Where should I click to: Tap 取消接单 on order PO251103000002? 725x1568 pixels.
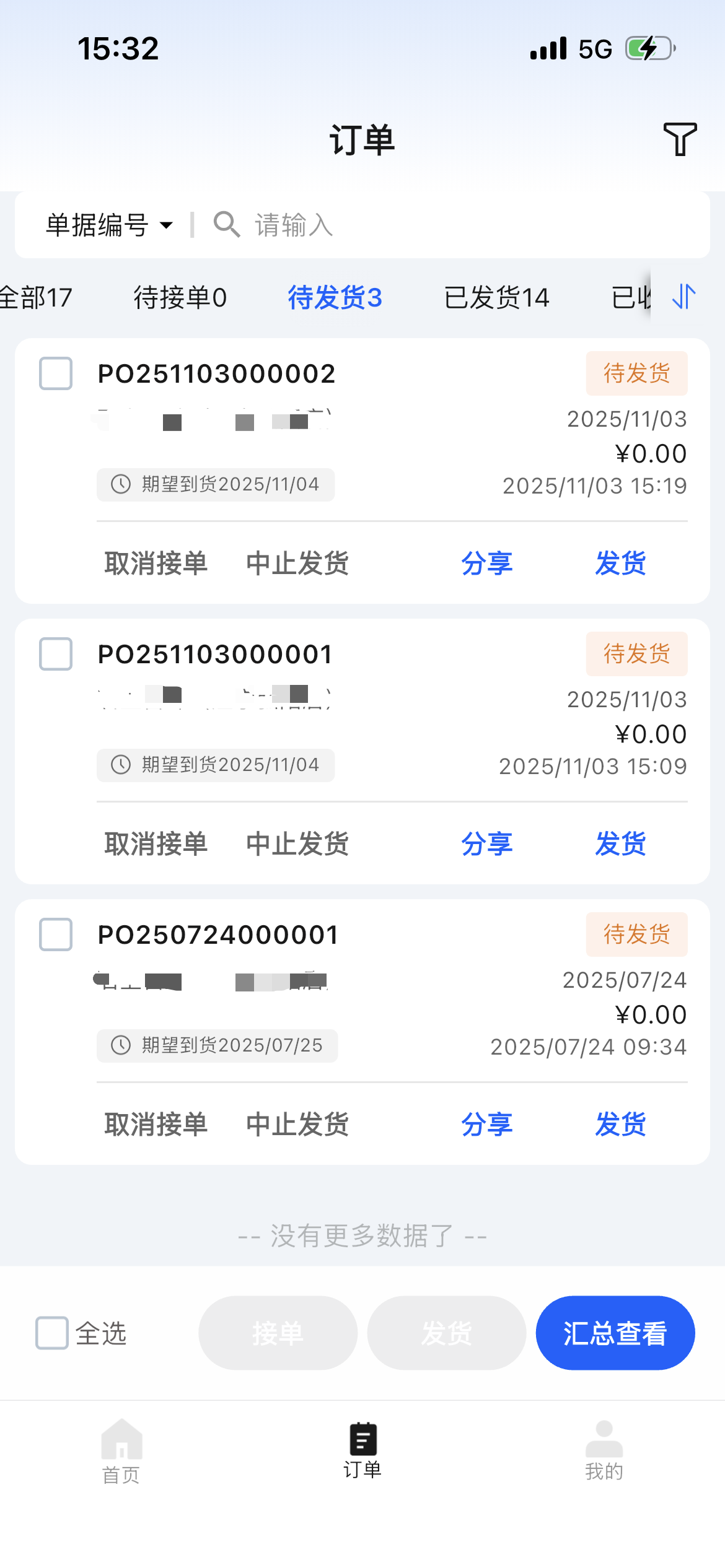[156, 564]
